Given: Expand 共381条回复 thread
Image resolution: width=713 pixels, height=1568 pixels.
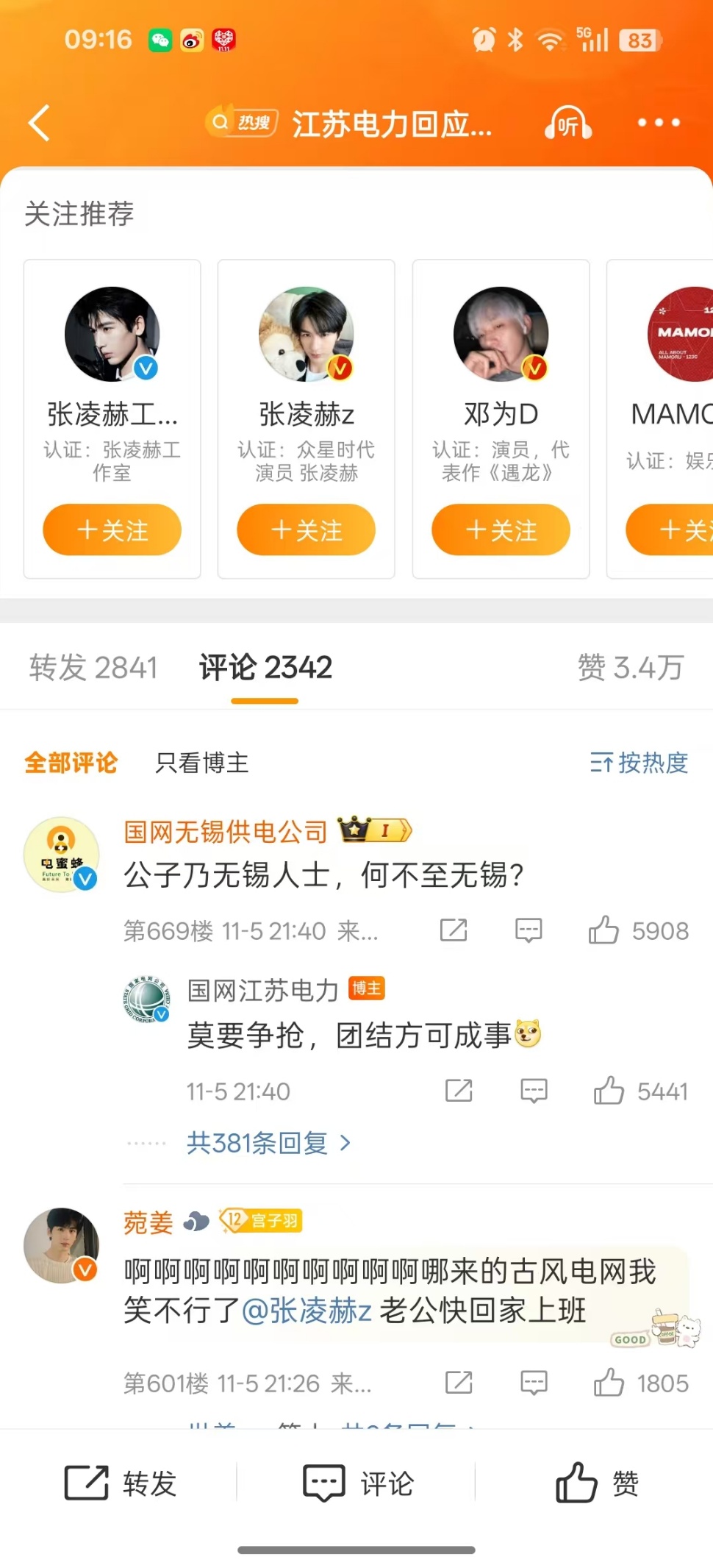Looking at the screenshot, I should coord(268,1143).
